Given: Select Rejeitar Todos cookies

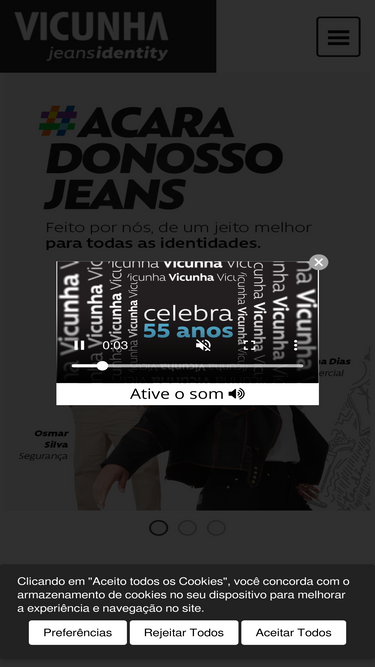Looking at the screenshot, I should click(x=184, y=633).
